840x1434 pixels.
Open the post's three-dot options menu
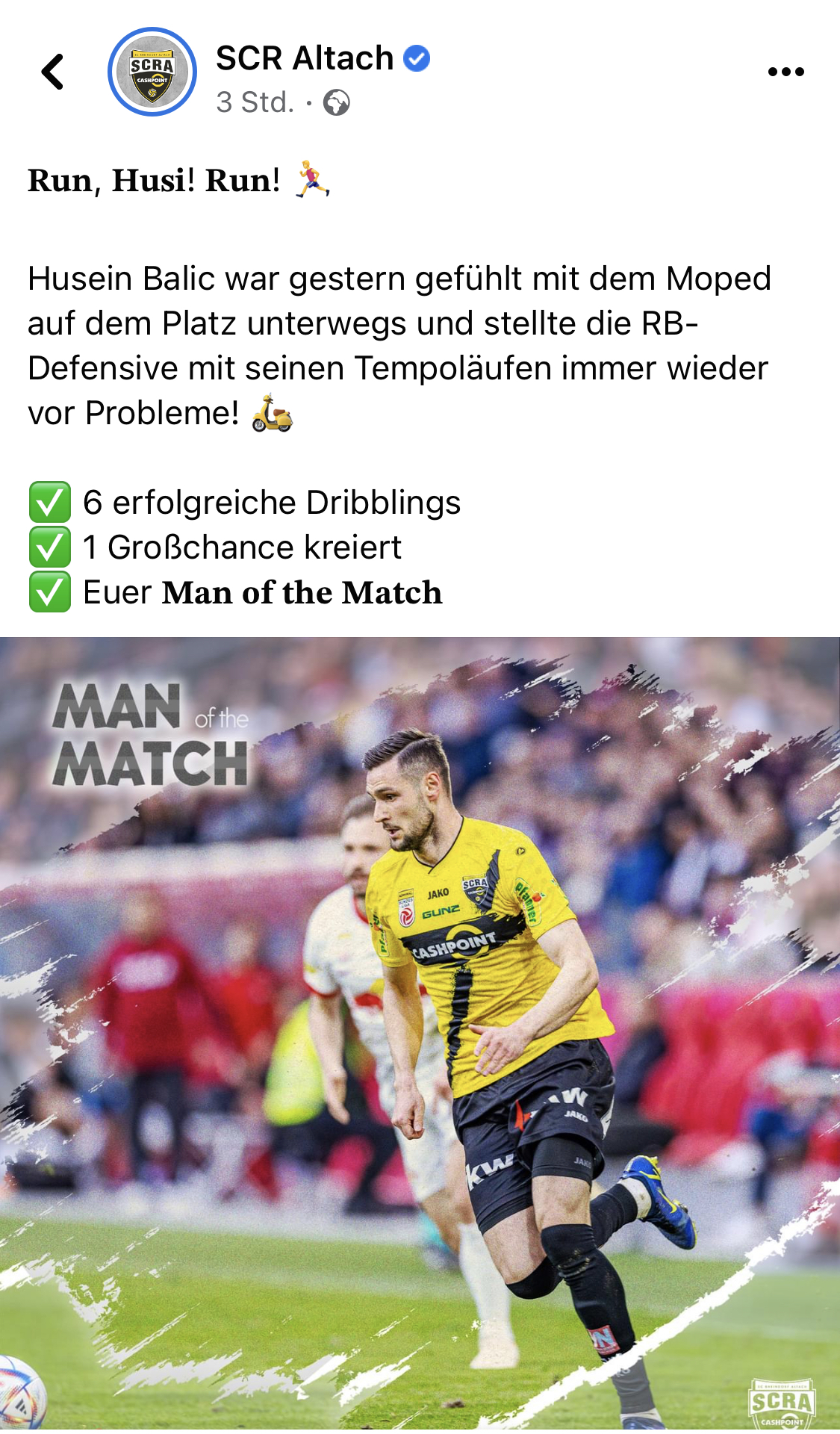click(x=786, y=72)
